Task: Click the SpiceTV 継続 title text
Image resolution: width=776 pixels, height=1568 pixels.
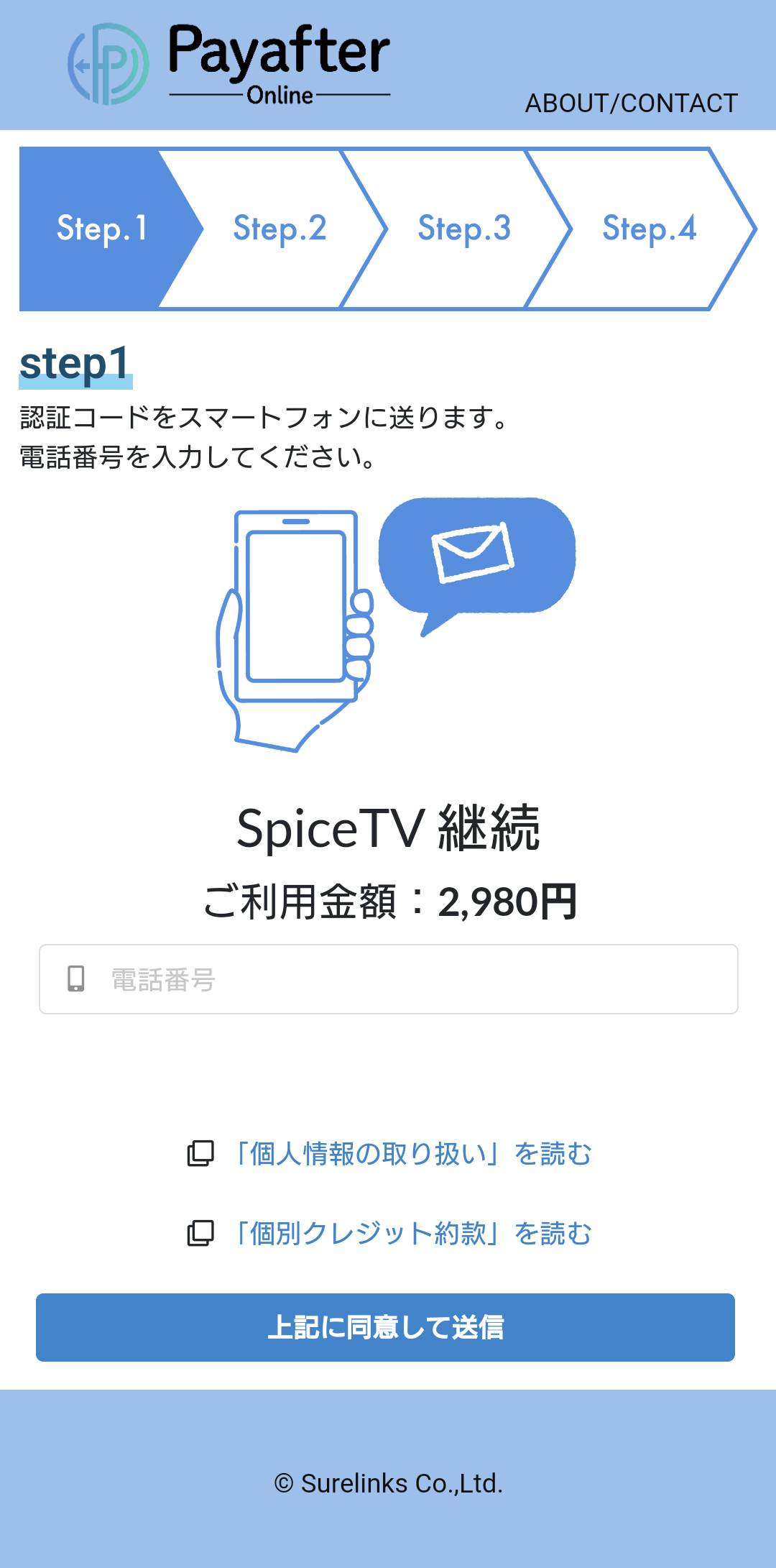Action: [388, 832]
